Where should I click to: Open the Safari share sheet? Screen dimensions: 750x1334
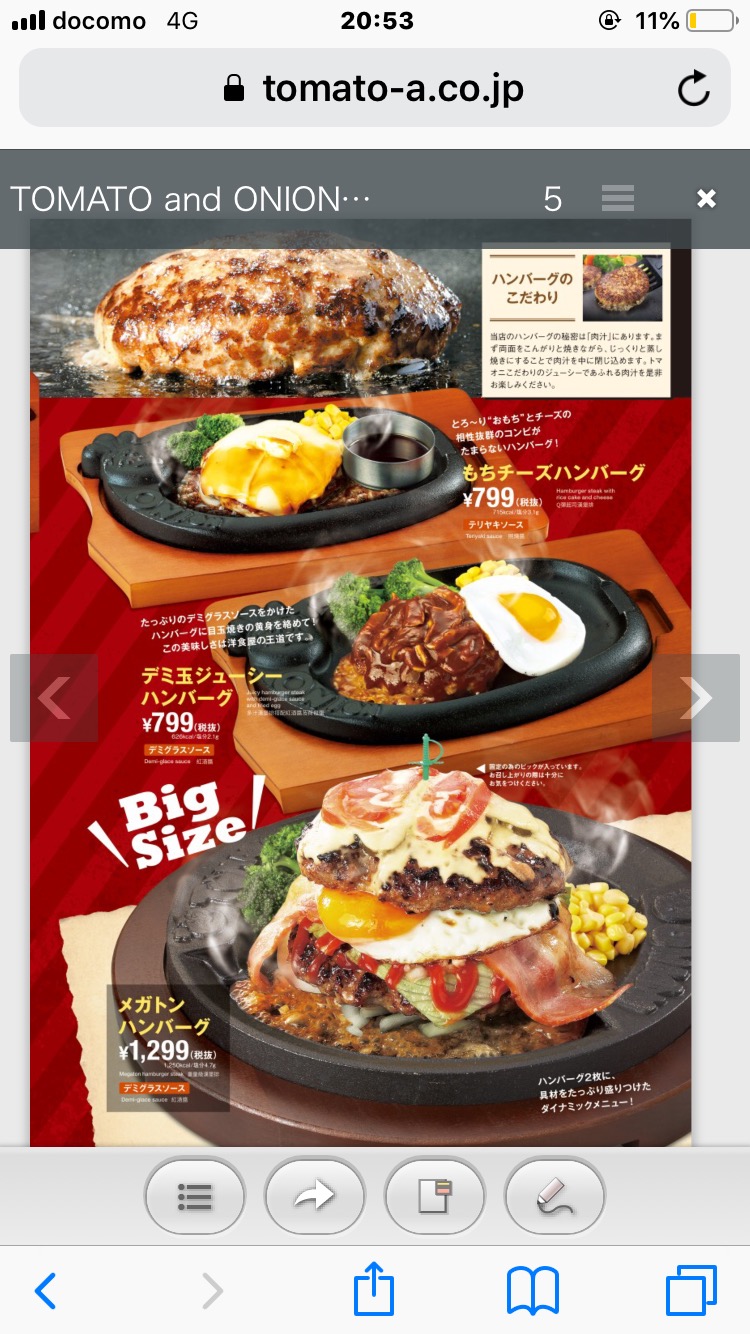[x=374, y=1289]
